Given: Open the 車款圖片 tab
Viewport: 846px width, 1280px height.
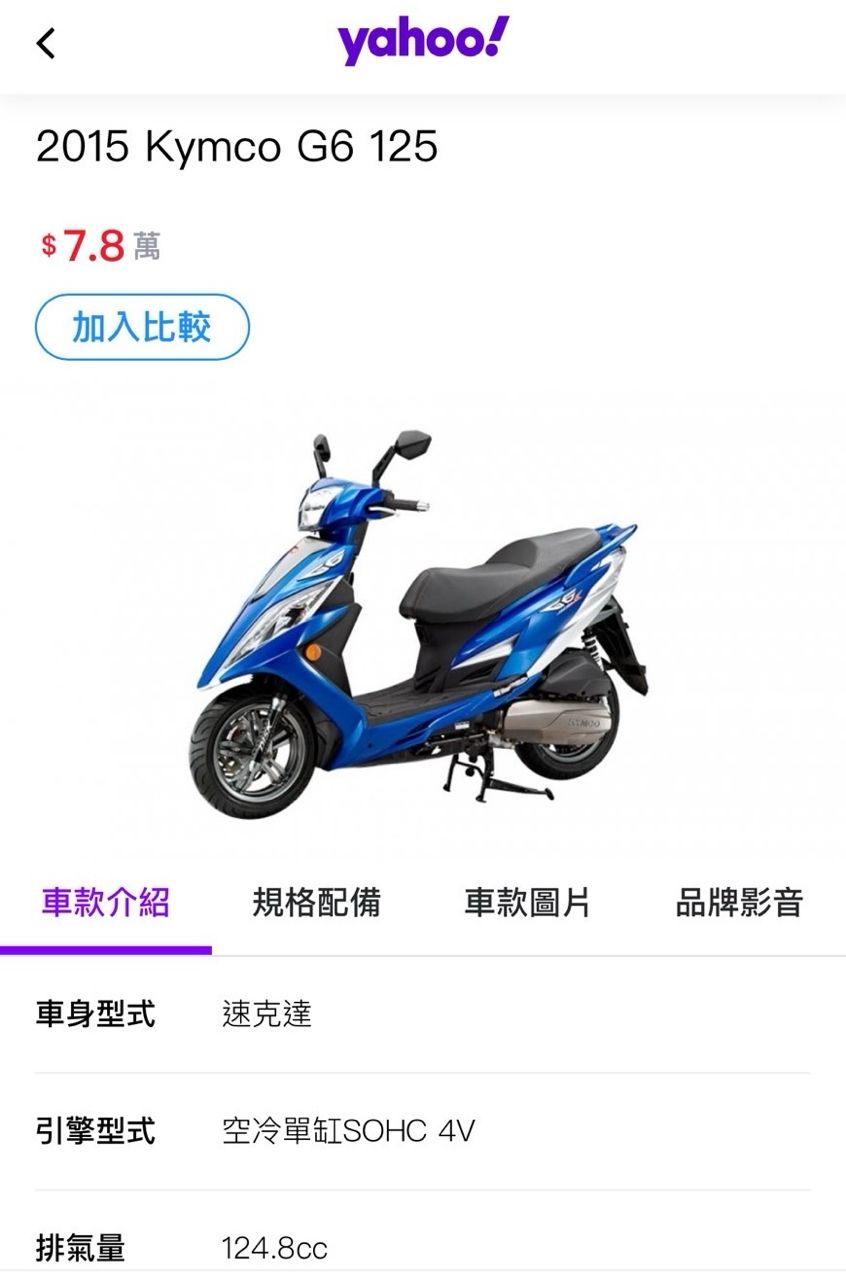Looking at the screenshot, I should (x=527, y=903).
